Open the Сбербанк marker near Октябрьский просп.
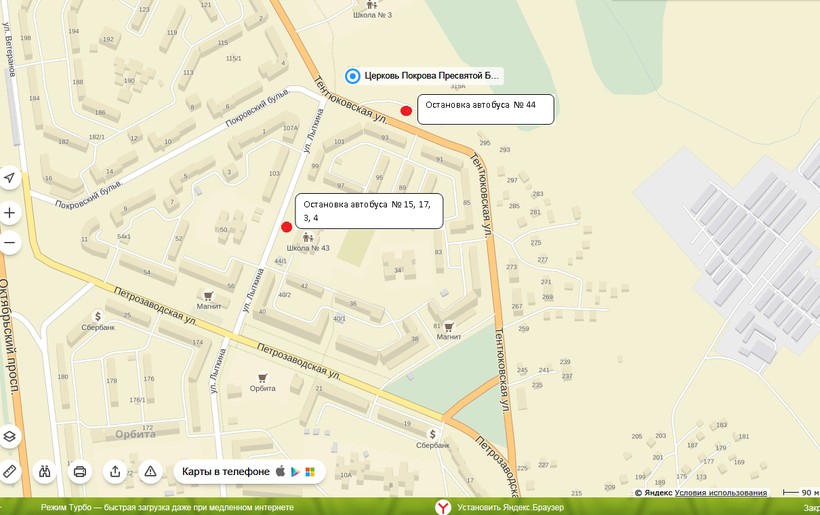Image resolution: width=820 pixels, height=515 pixels. click(x=98, y=316)
